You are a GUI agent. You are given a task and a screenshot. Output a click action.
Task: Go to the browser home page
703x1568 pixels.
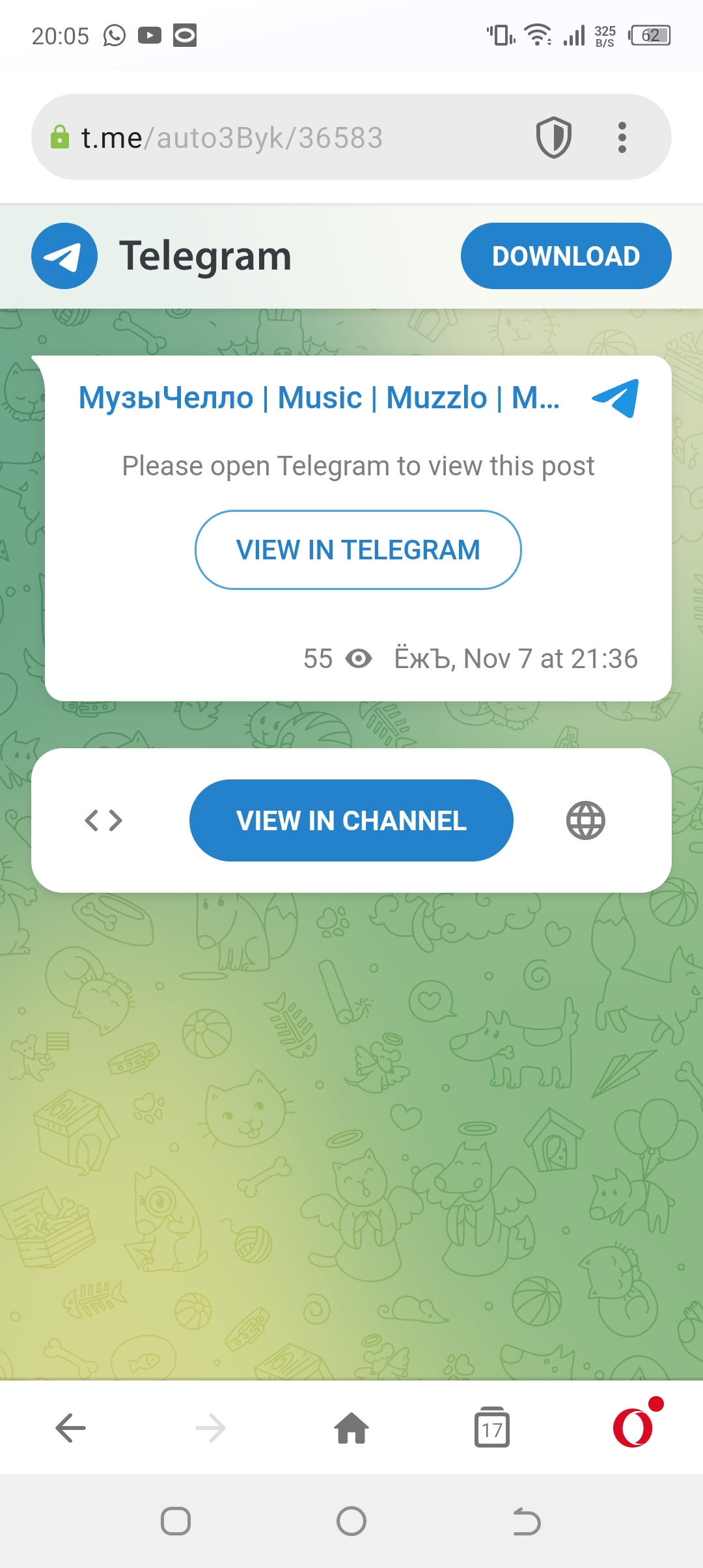point(351,1429)
